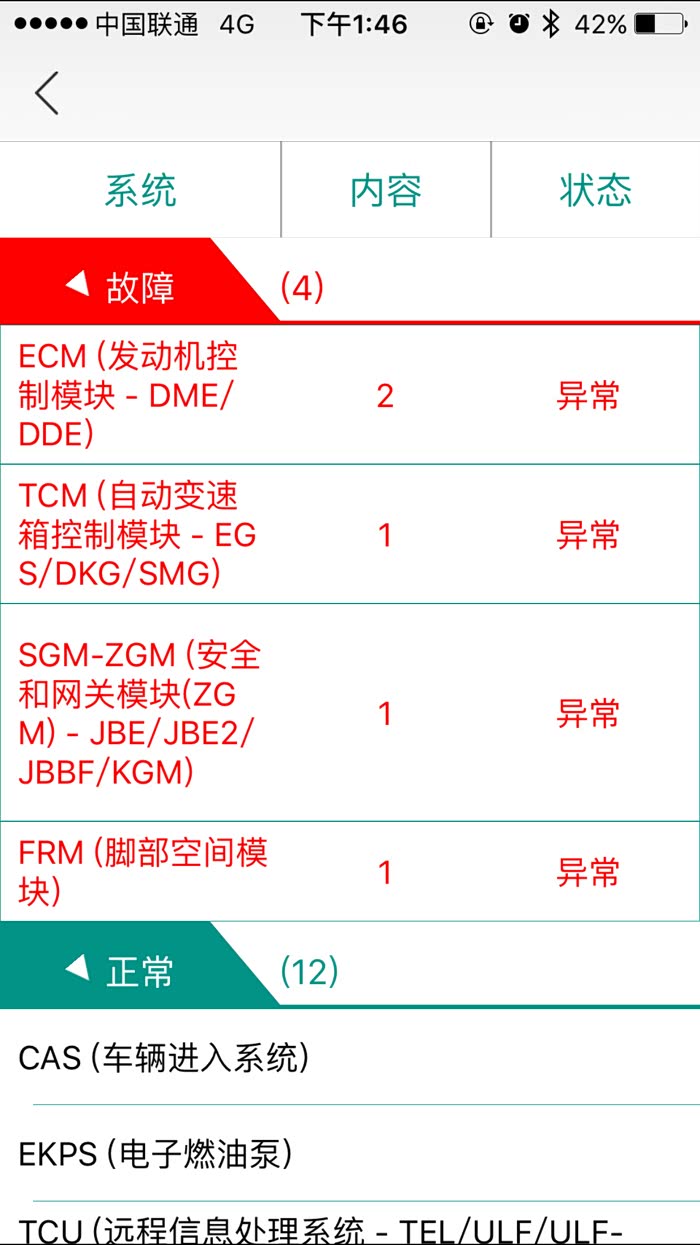Open the TCU 远程信息处理系统 row

[349, 1229]
